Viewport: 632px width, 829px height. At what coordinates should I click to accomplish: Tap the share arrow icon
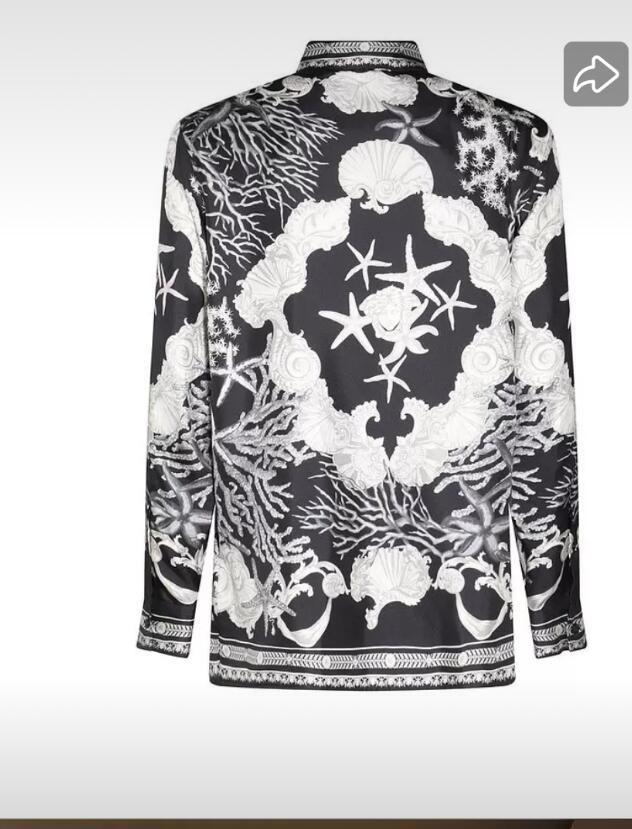595,73
